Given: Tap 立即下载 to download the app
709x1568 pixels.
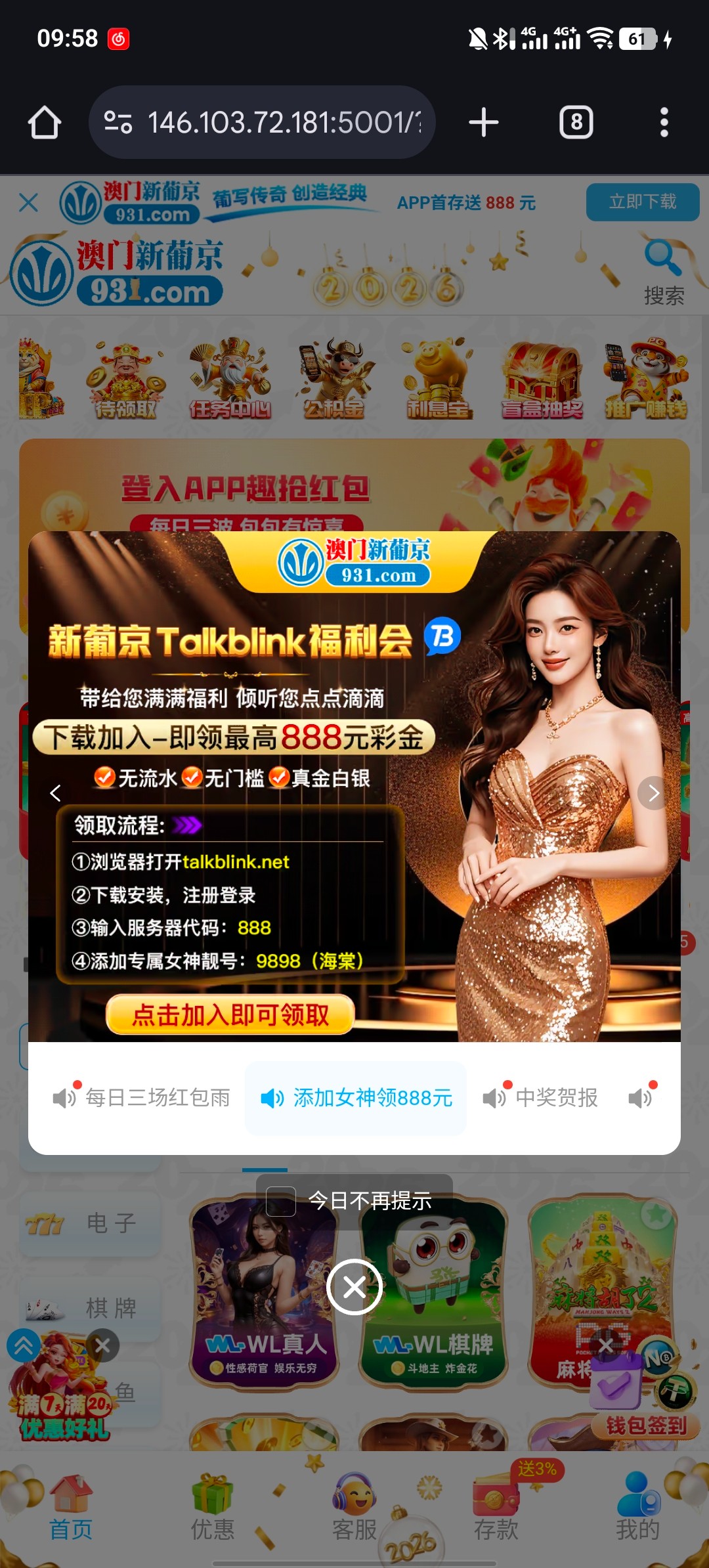Looking at the screenshot, I should pos(642,202).
